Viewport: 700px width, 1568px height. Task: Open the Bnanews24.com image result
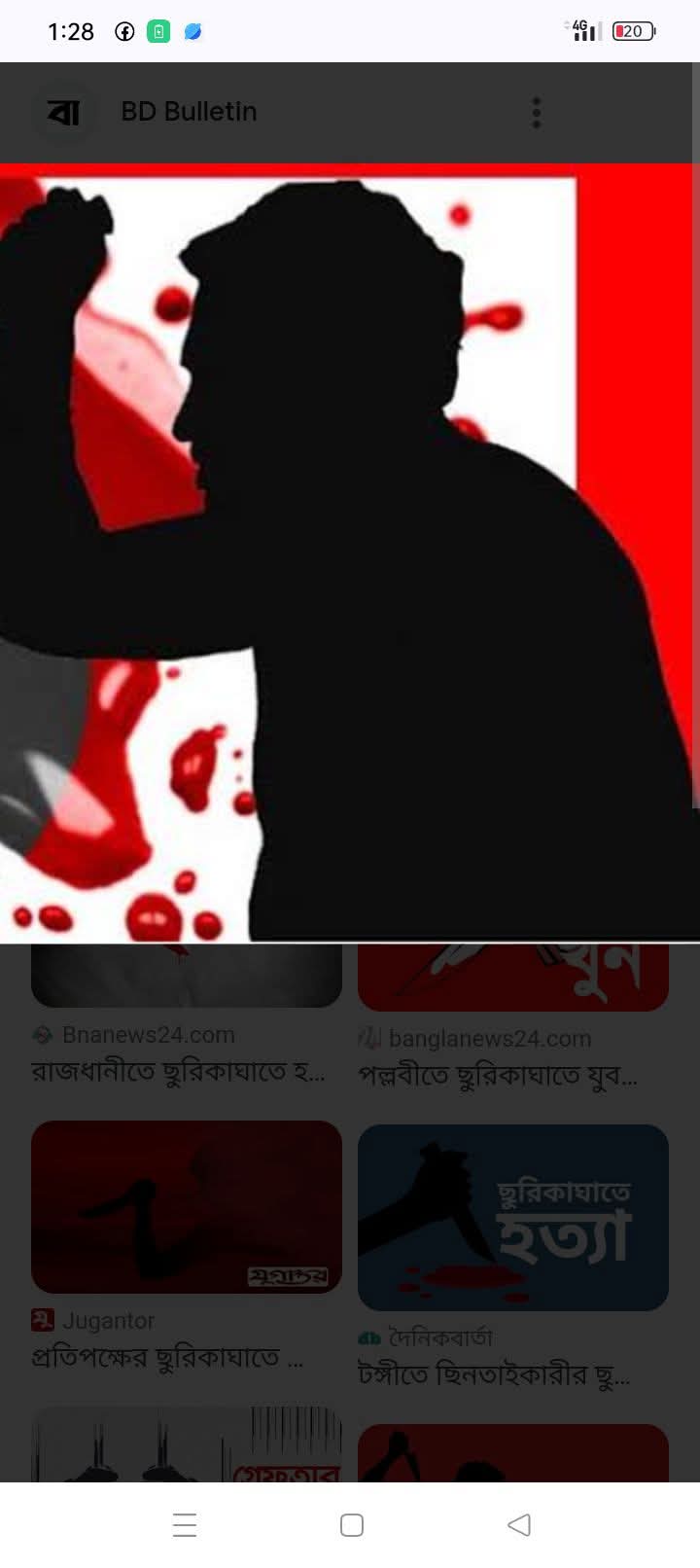186,976
